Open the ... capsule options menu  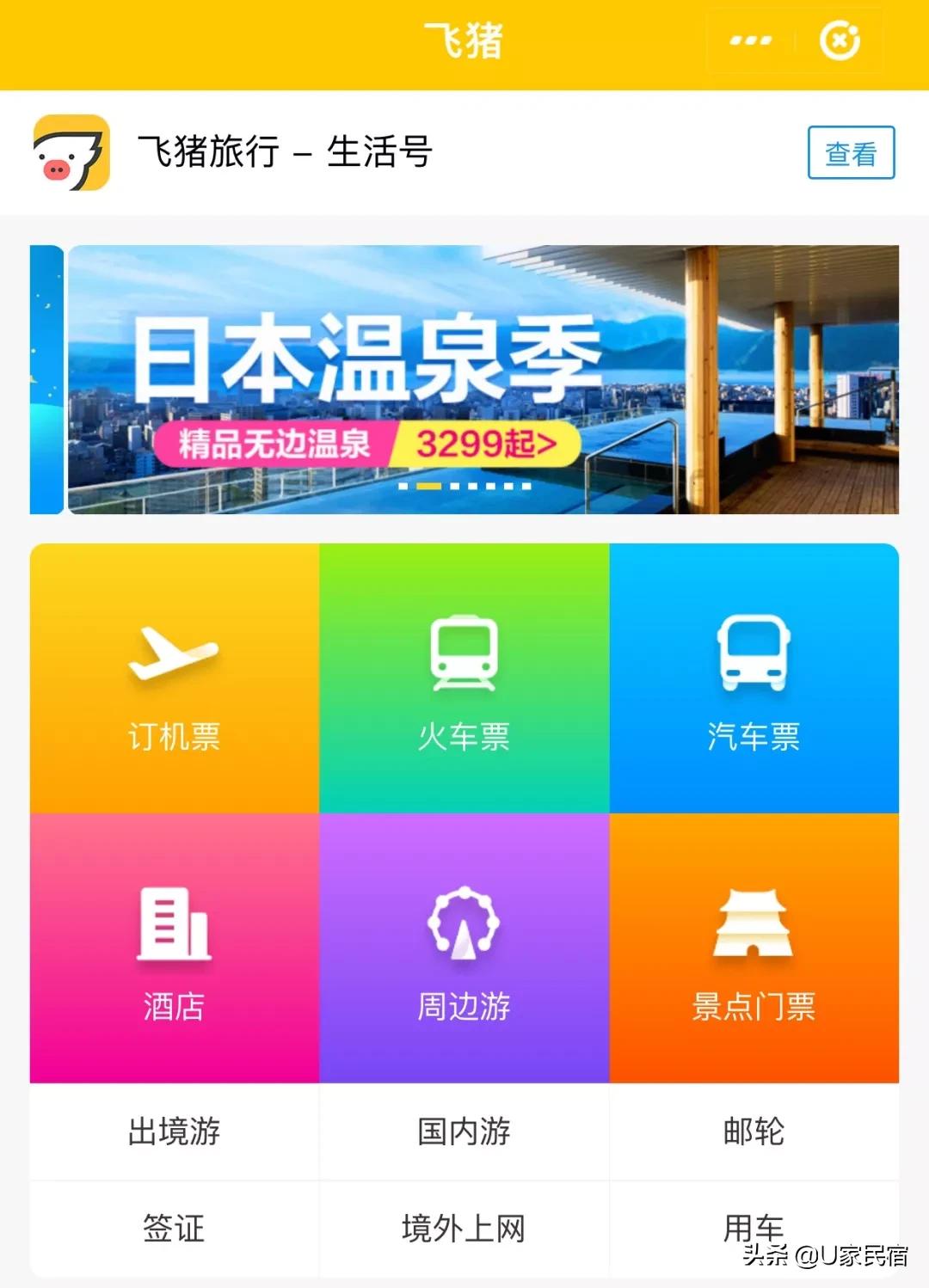click(751, 39)
